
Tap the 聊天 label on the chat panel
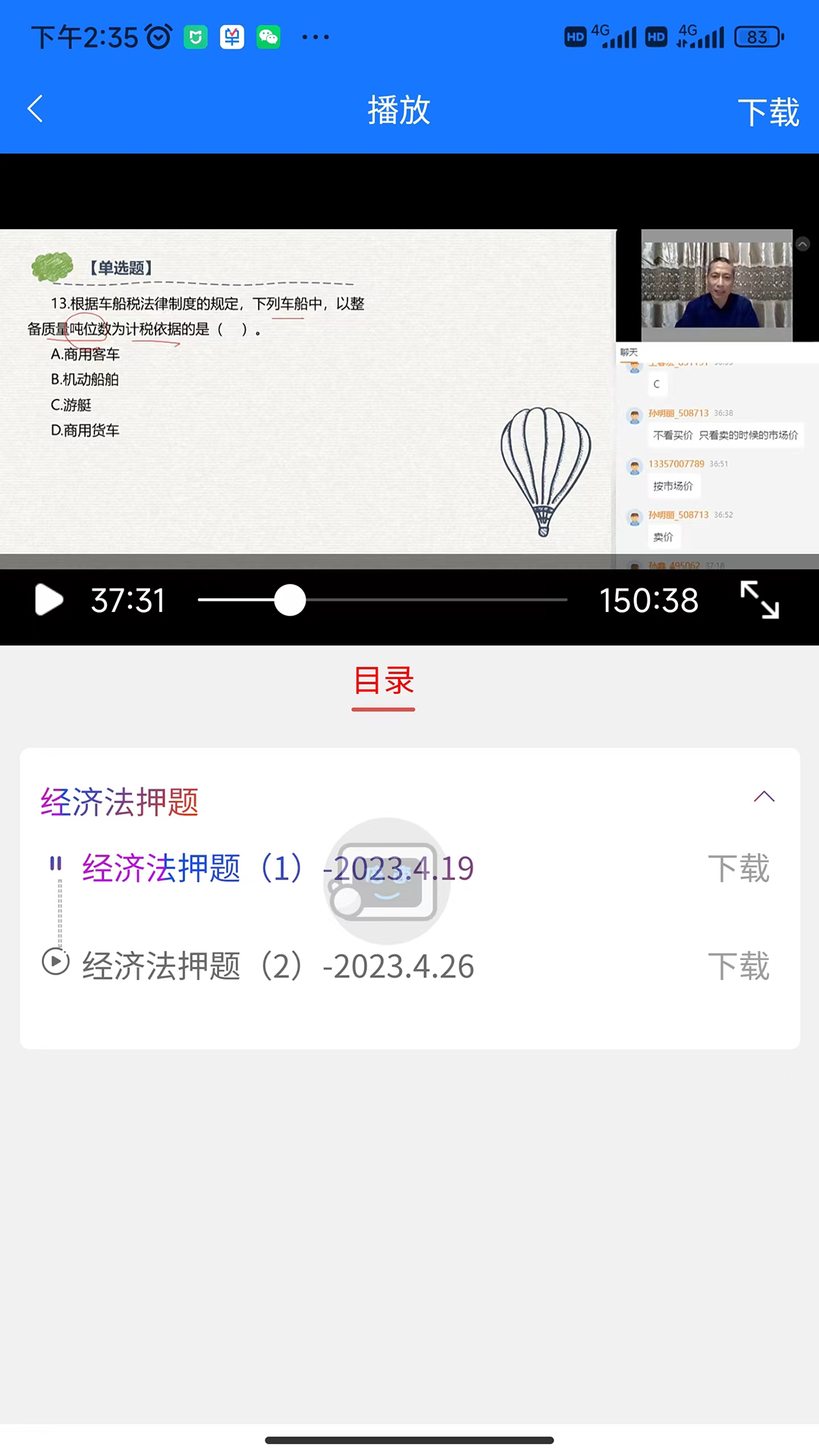pos(630,352)
